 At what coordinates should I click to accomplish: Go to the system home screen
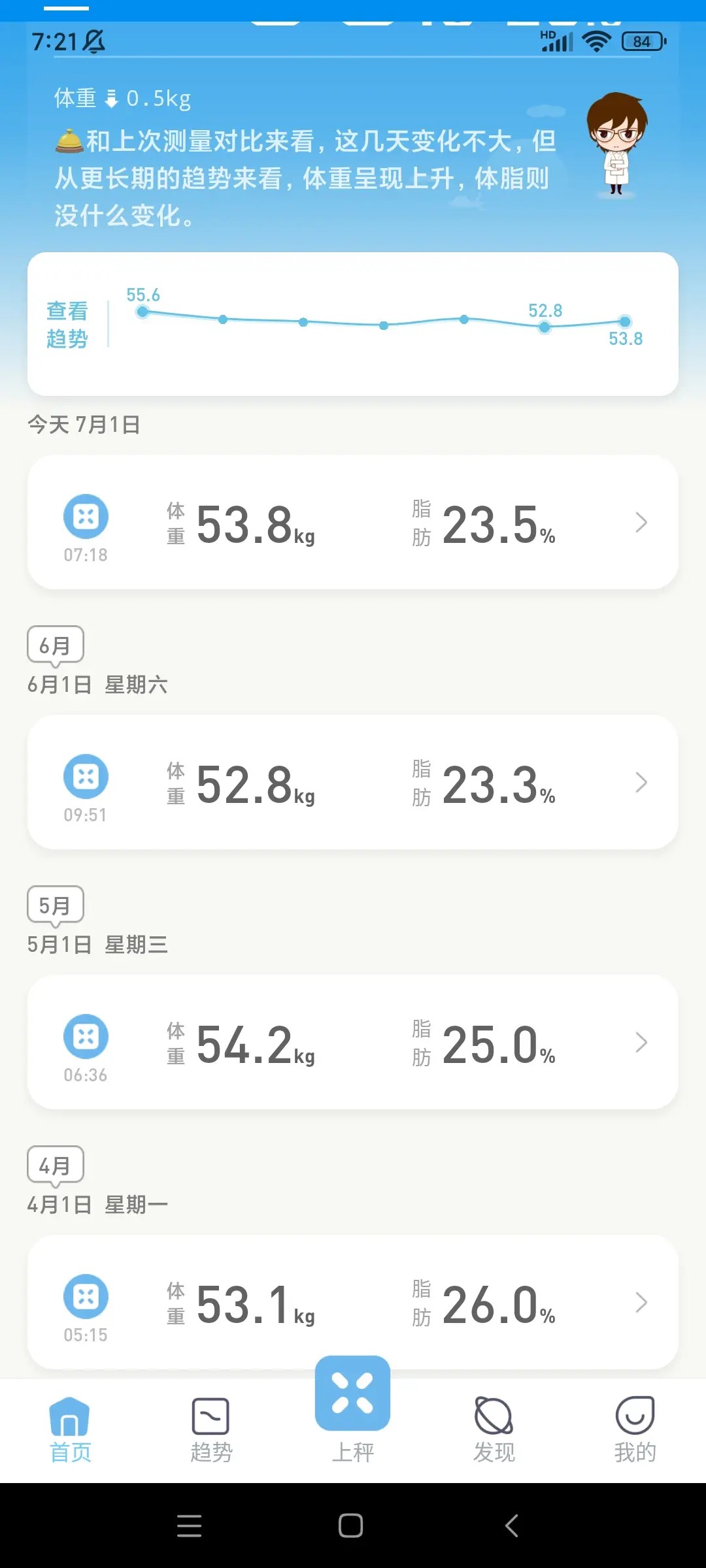[x=351, y=1526]
